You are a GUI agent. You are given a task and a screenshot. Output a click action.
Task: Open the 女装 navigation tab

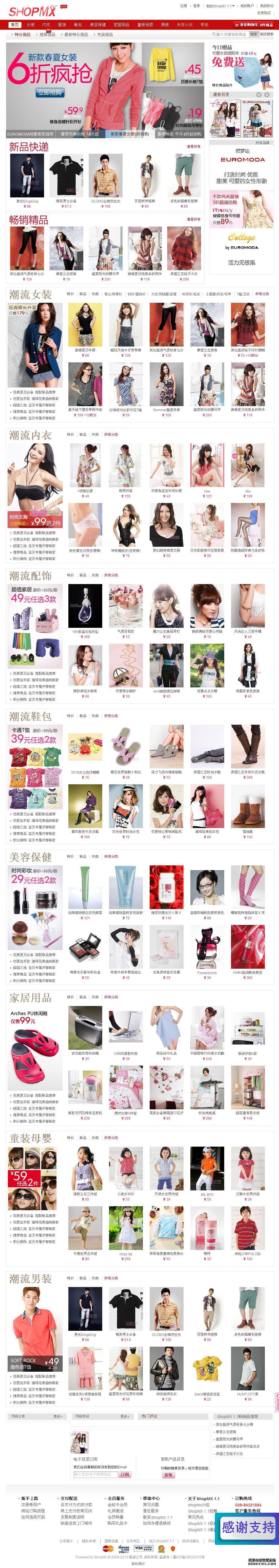pos(30,25)
